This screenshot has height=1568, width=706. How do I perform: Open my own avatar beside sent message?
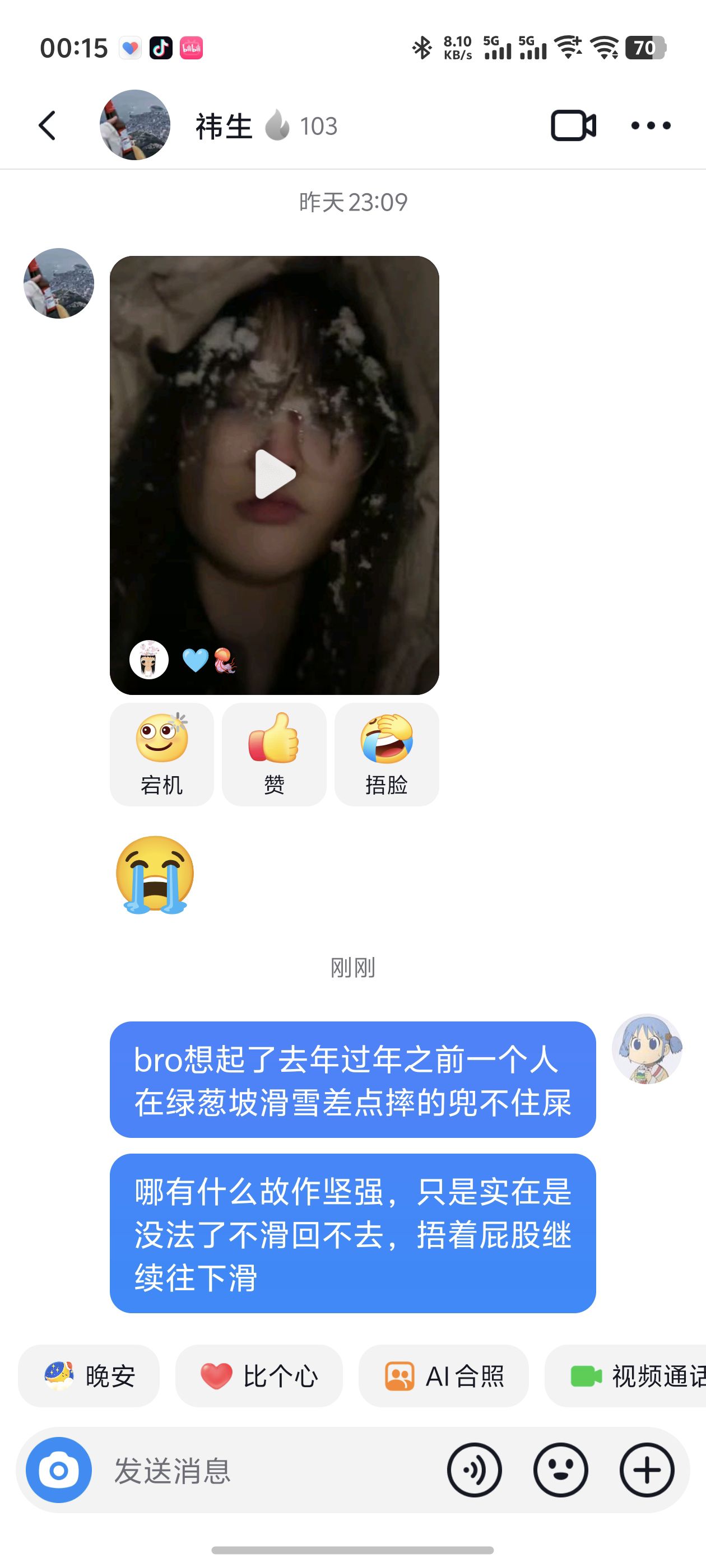(x=647, y=1048)
